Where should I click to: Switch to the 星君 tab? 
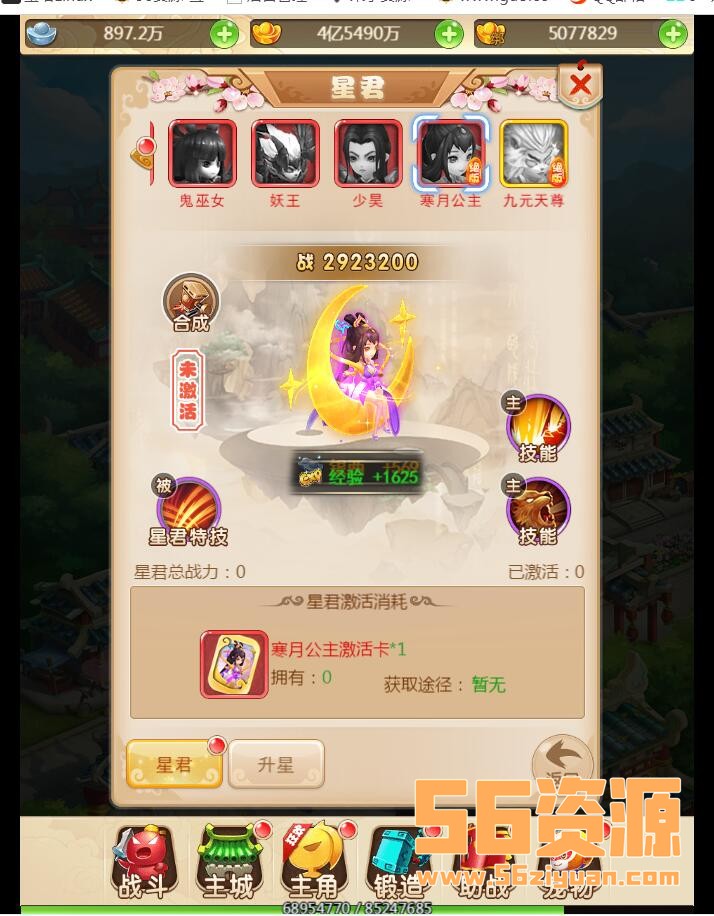[174, 765]
